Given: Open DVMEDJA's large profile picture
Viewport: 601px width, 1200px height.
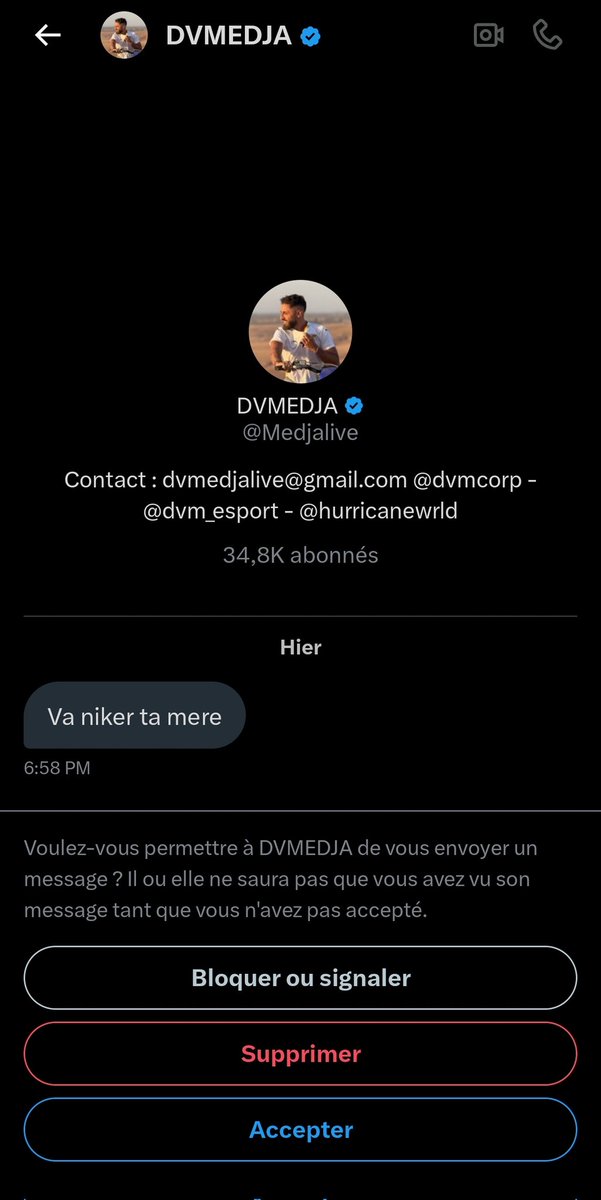Looking at the screenshot, I should pyautogui.click(x=300, y=332).
